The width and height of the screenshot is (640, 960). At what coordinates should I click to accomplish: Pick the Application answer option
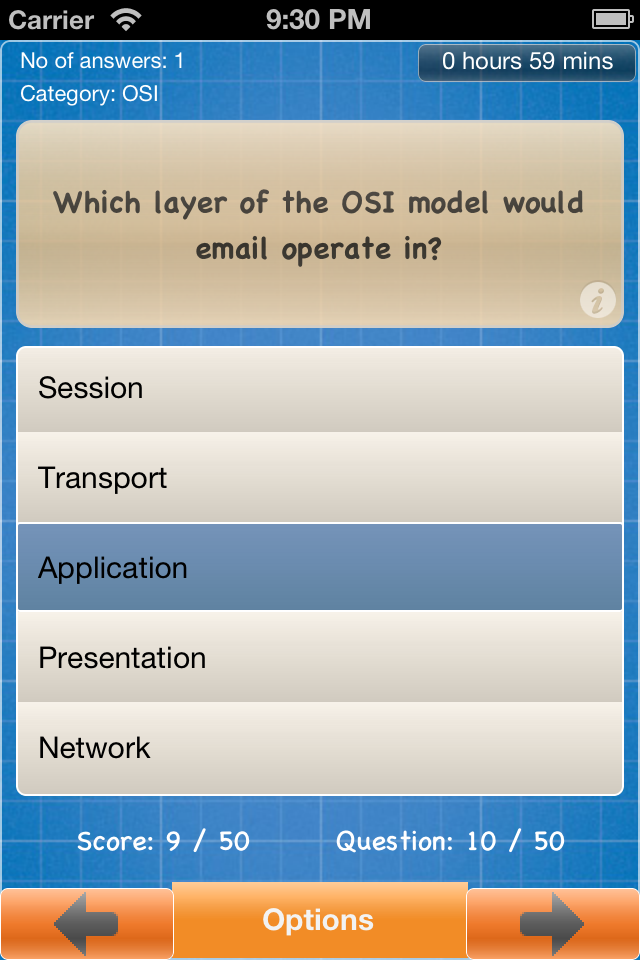pos(320,567)
